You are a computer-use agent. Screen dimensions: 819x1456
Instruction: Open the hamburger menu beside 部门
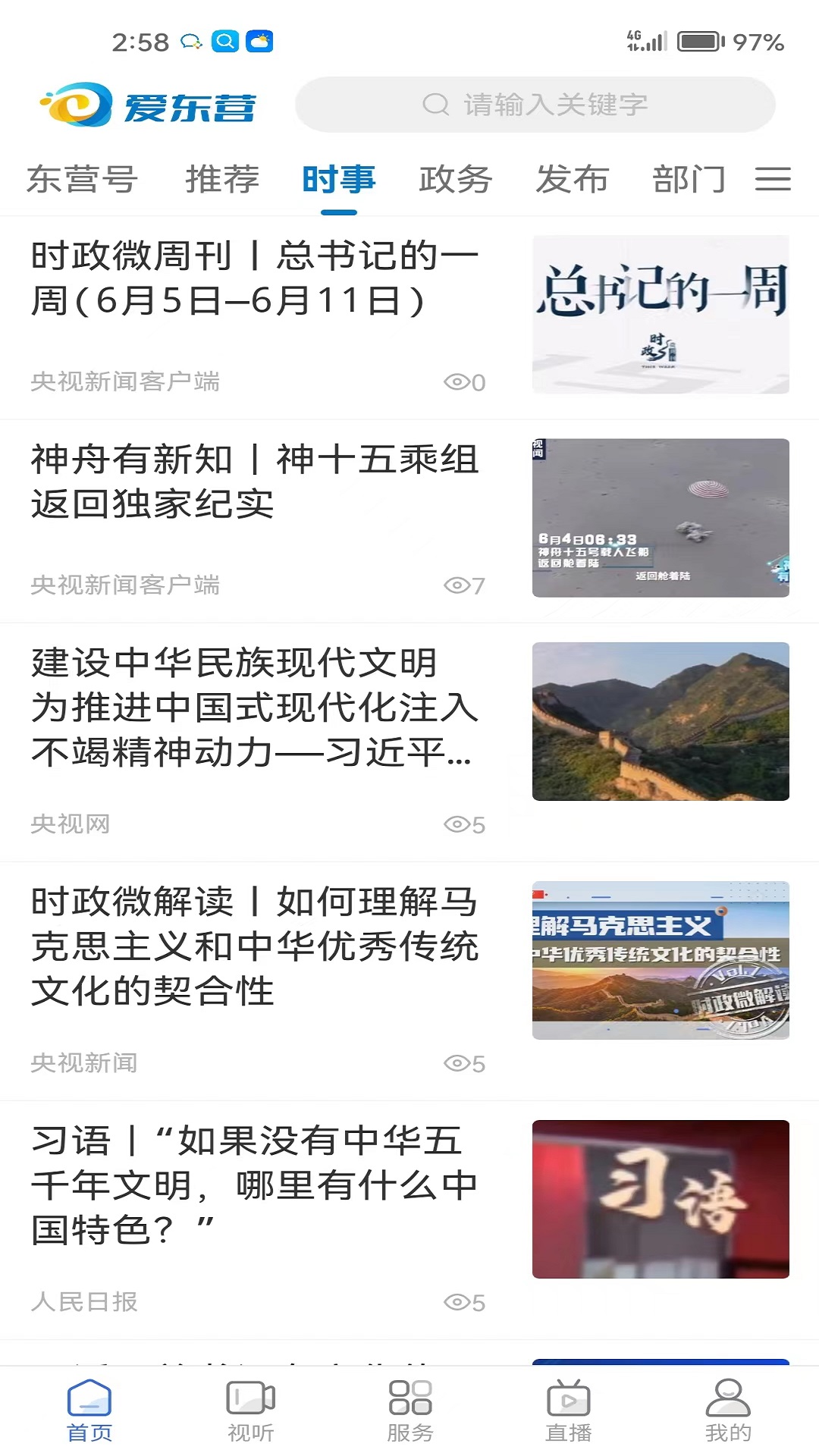773,180
